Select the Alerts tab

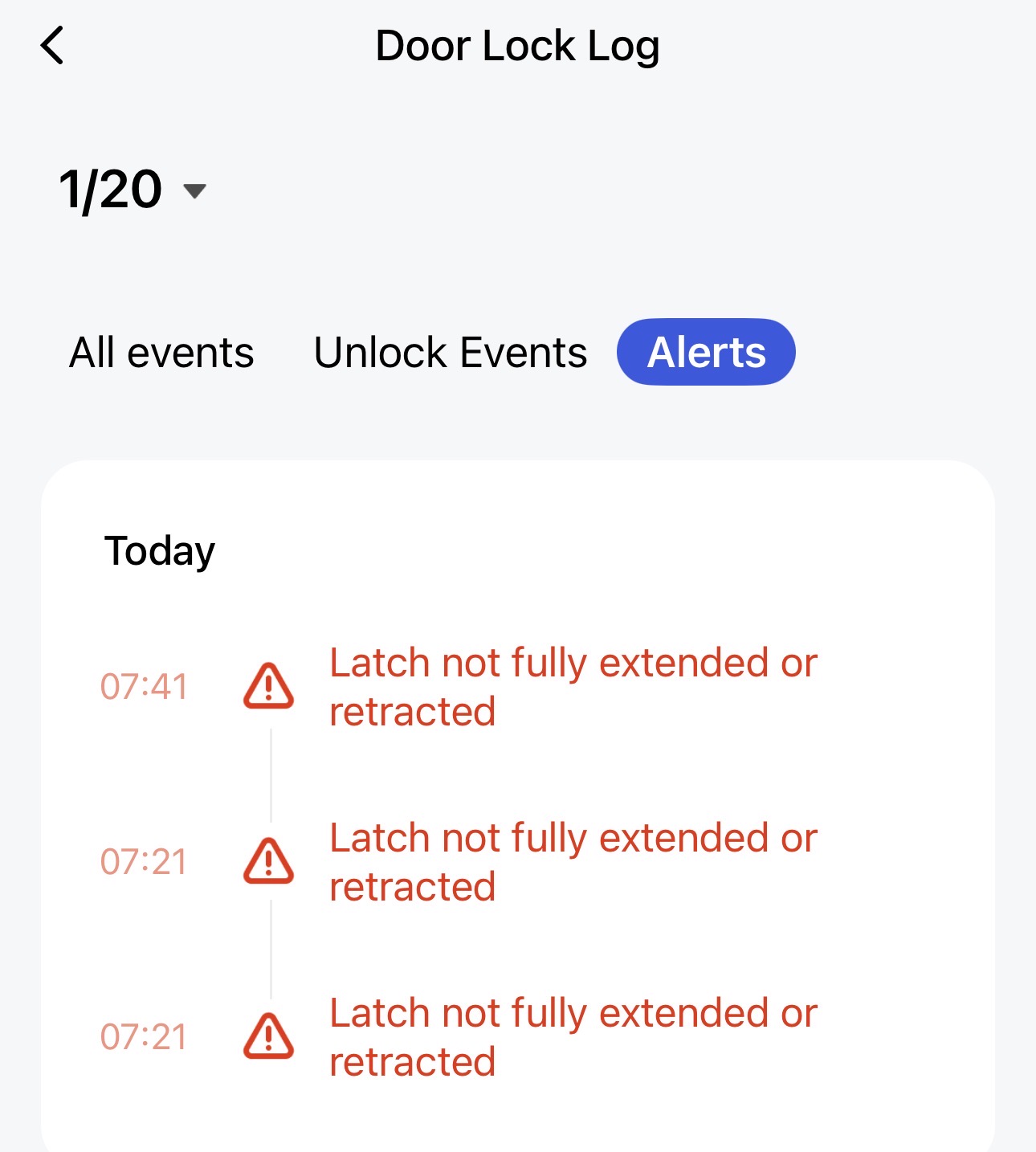(x=706, y=353)
